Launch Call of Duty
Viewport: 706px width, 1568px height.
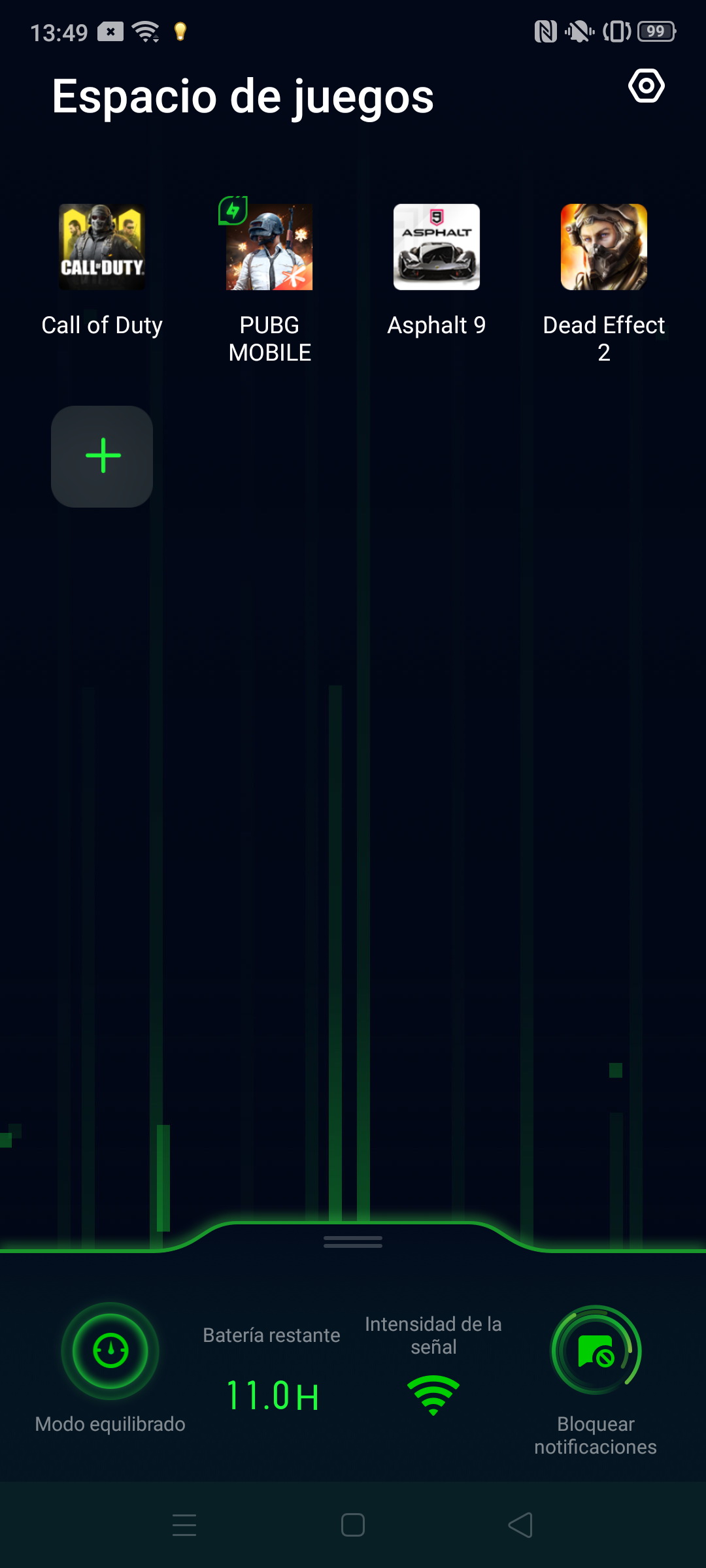(x=102, y=247)
